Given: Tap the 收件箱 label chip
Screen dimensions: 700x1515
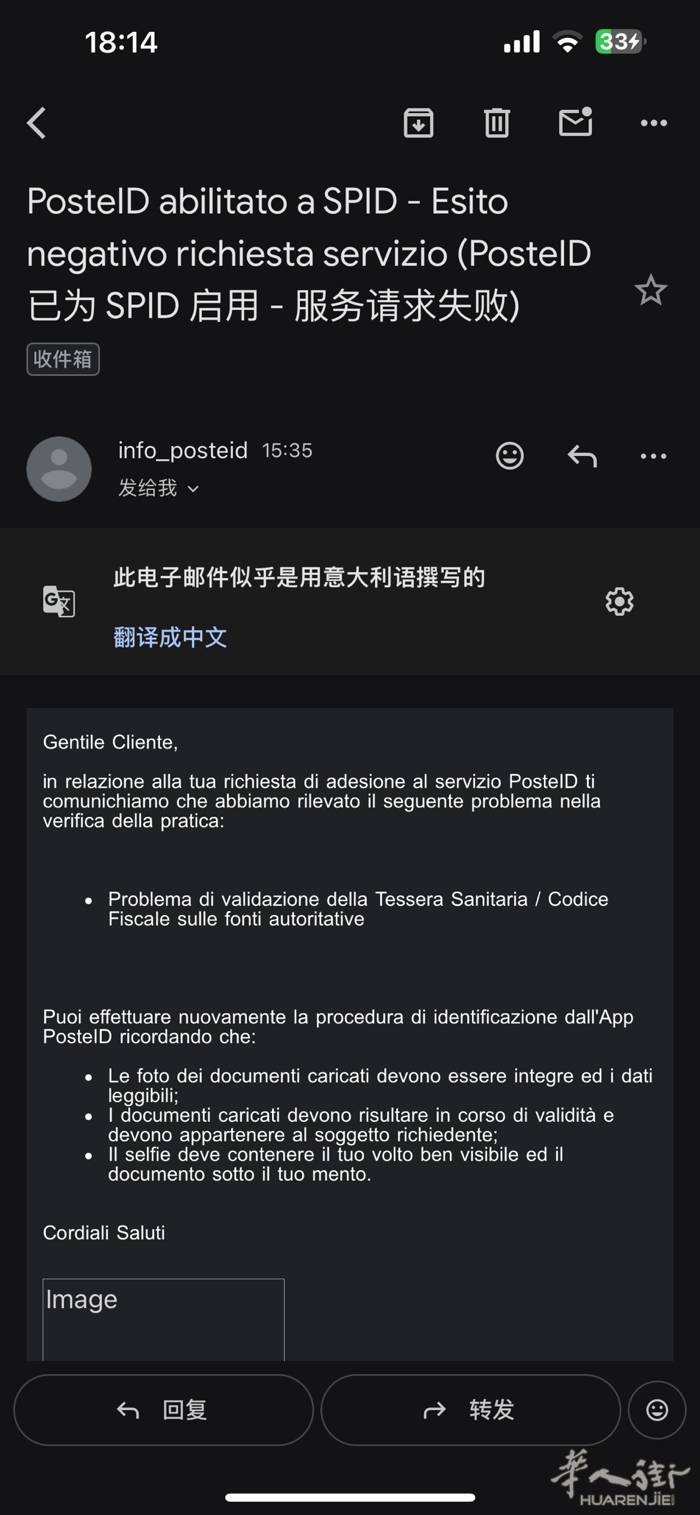Looking at the screenshot, I should coord(63,359).
